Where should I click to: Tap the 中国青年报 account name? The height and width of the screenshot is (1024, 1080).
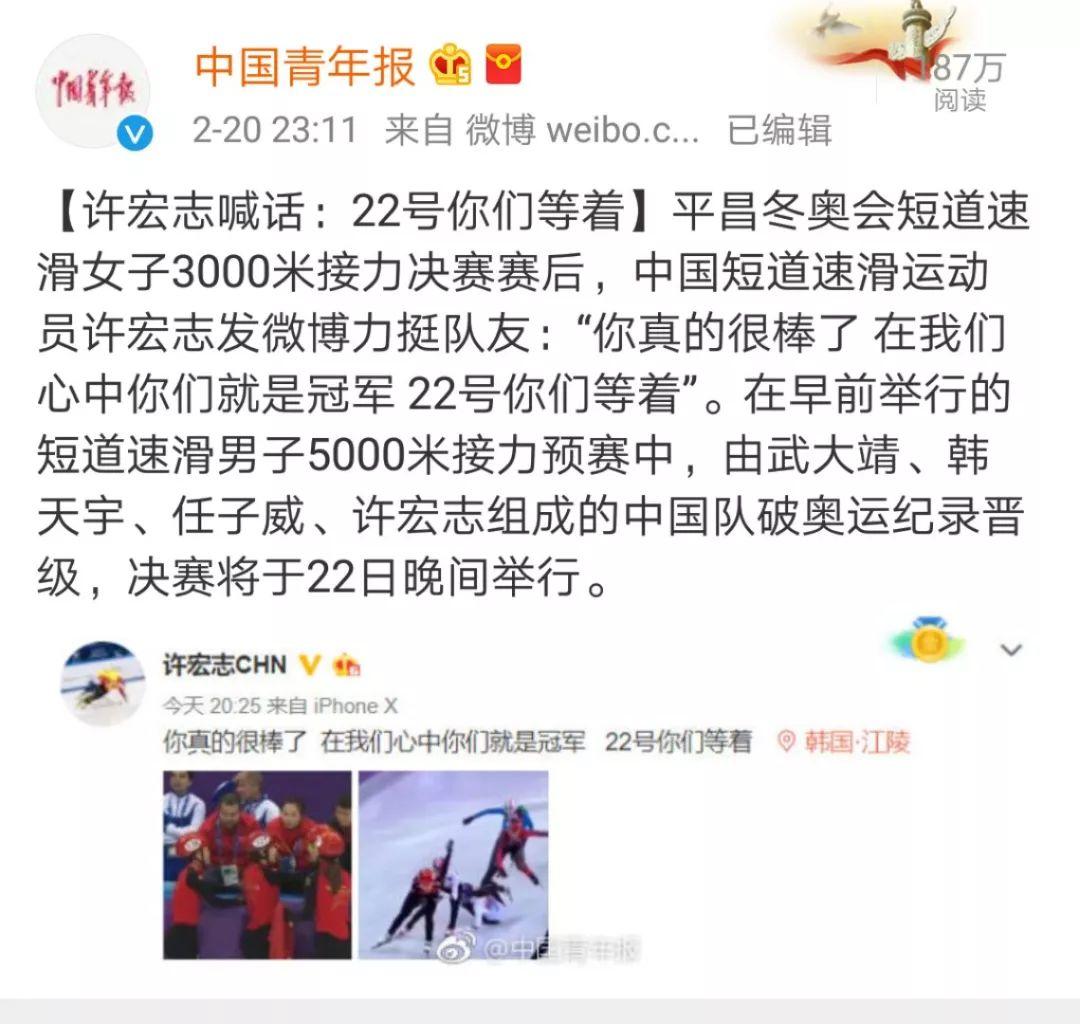[304, 68]
